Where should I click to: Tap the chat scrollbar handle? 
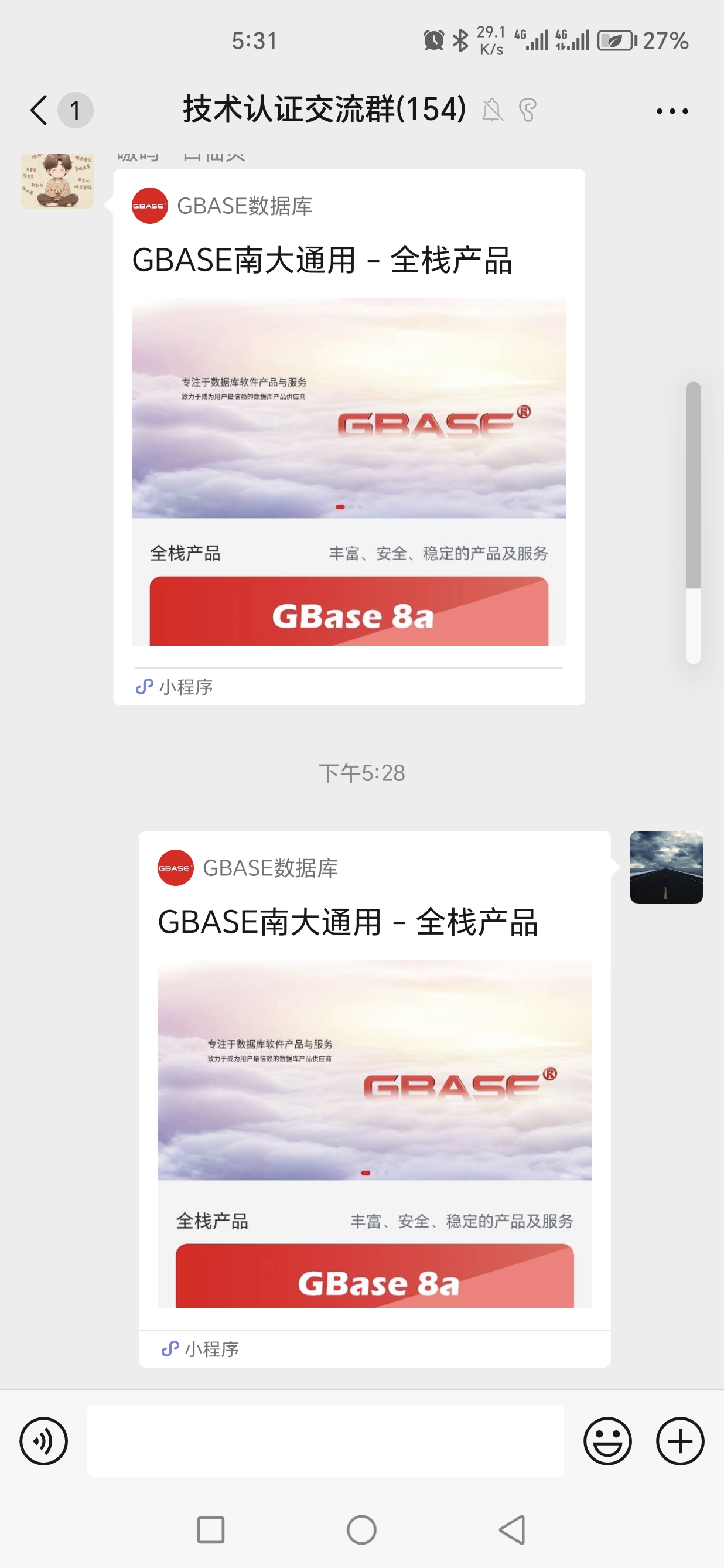point(693,485)
